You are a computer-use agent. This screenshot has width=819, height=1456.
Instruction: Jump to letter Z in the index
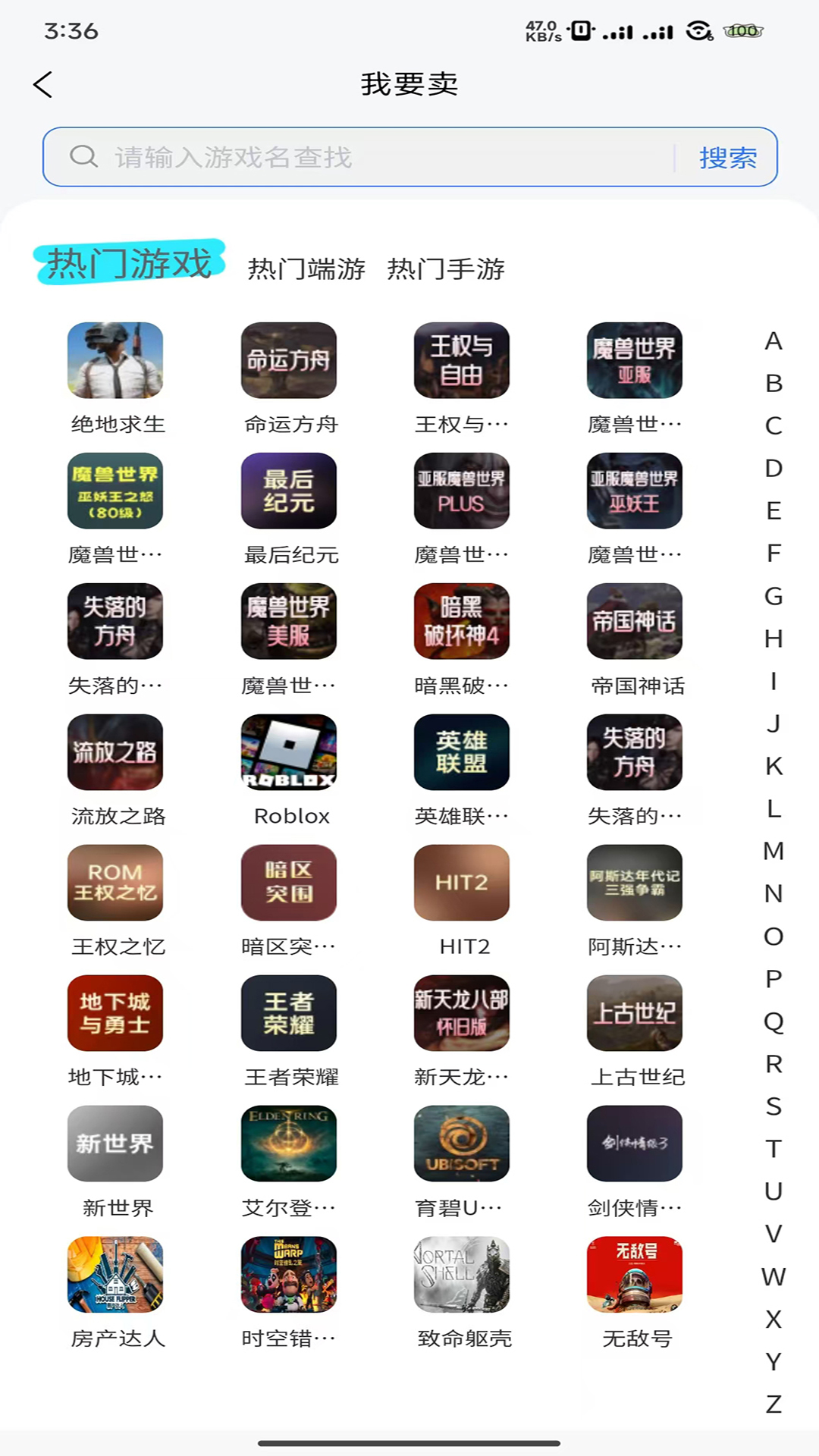click(x=773, y=1404)
